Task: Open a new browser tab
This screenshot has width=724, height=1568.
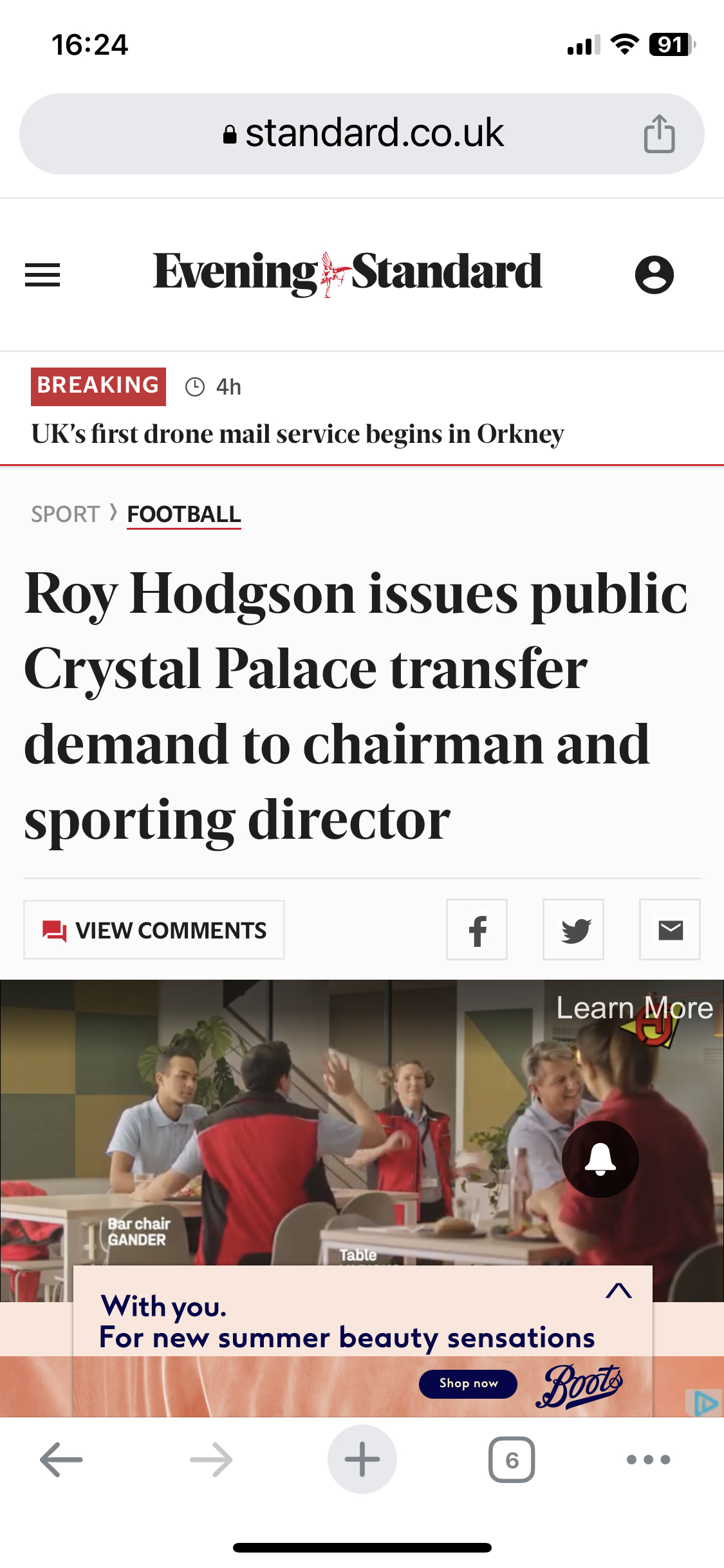Action: (362, 1460)
